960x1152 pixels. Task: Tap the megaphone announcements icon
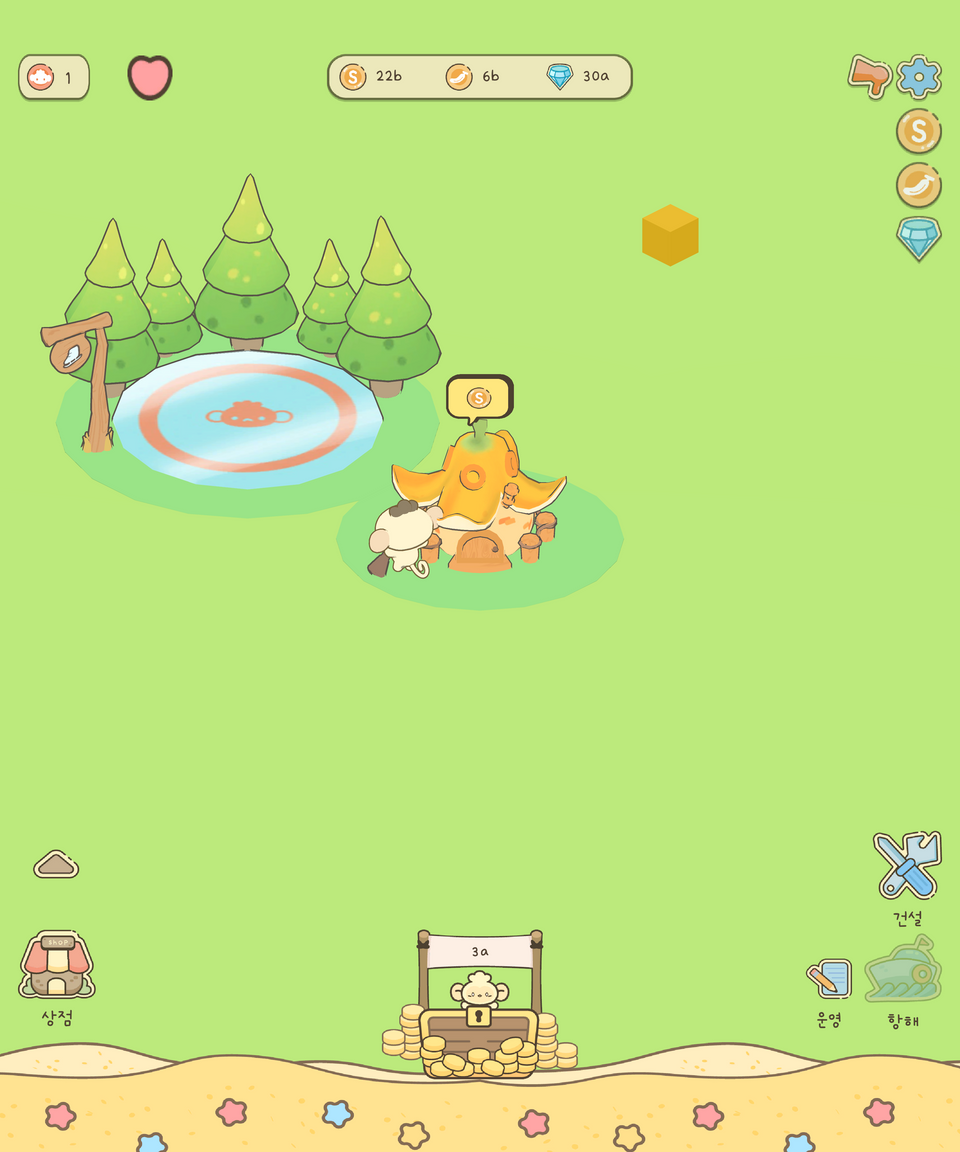point(869,75)
